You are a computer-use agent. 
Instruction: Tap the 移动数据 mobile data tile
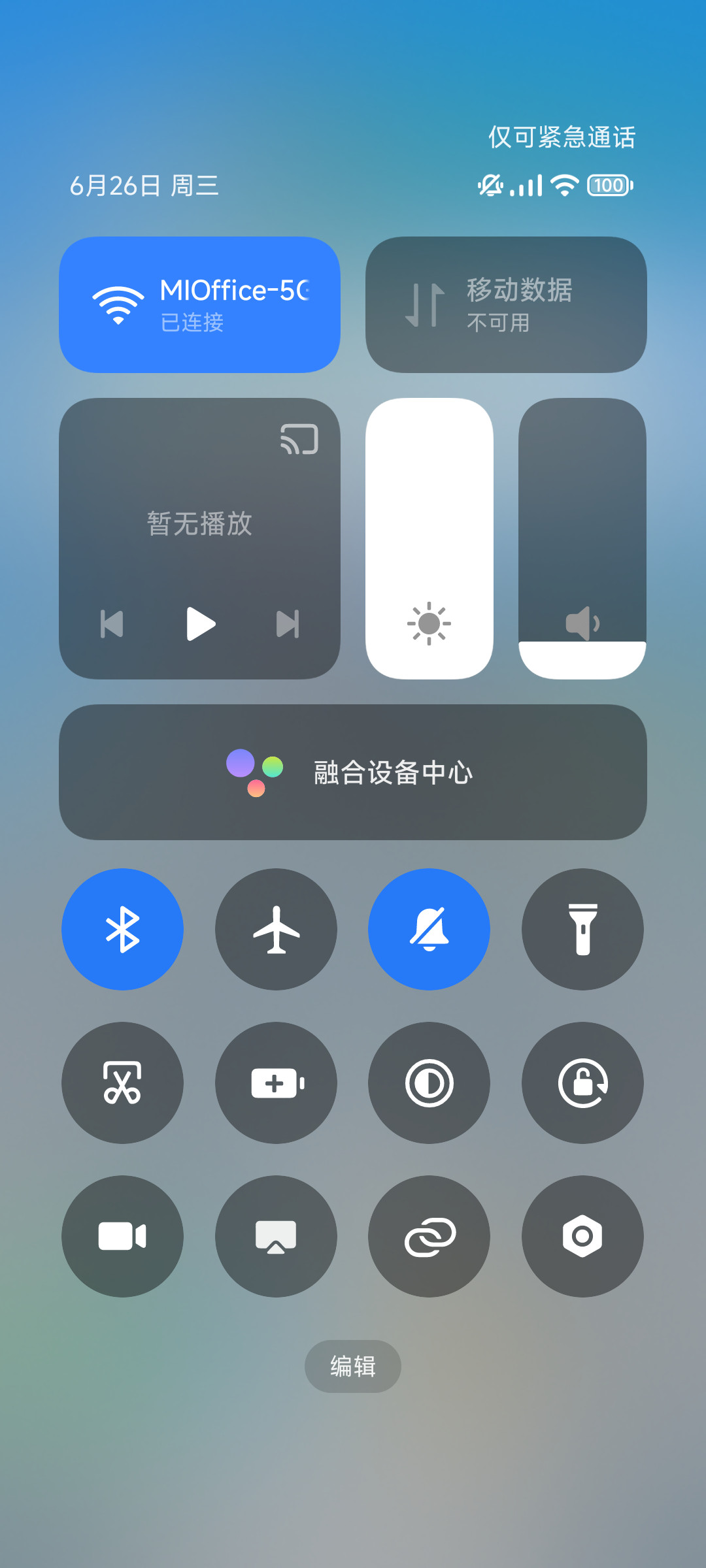click(506, 304)
